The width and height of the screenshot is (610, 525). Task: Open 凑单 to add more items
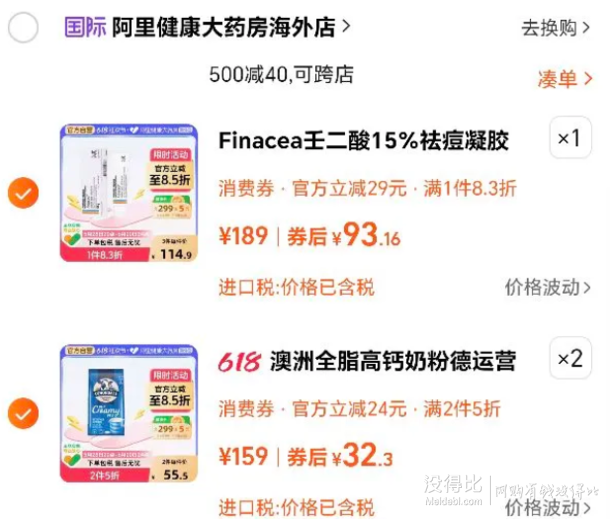click(564, 79)
